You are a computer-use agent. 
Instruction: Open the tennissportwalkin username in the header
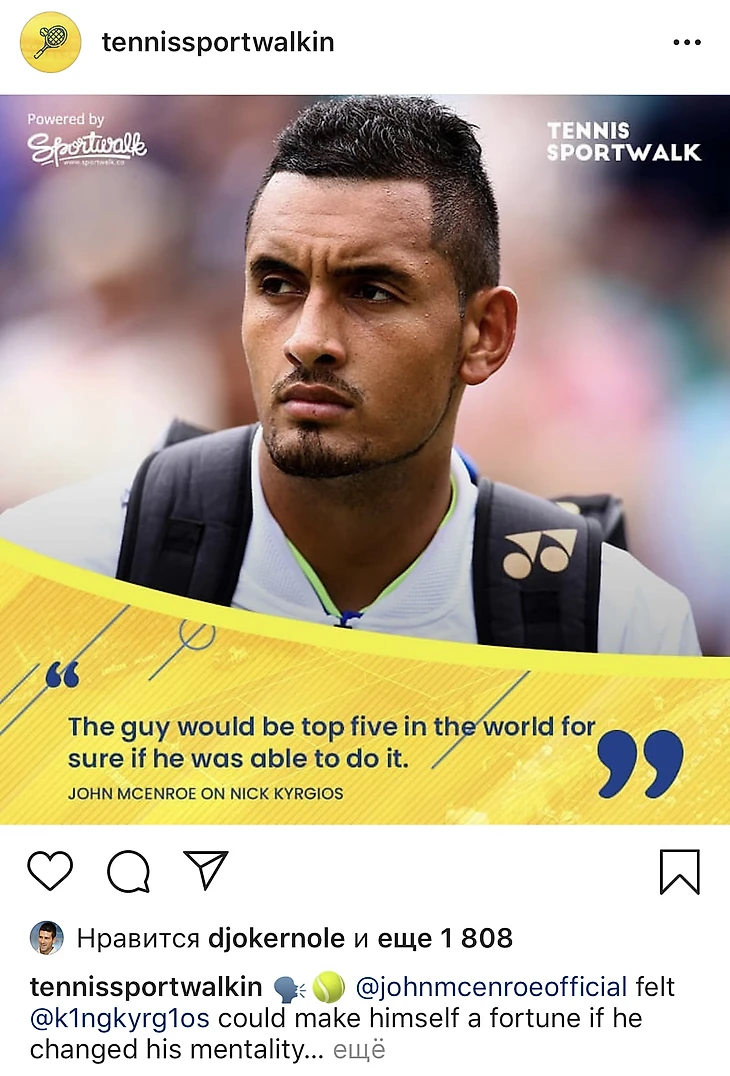click(x=218, y=42)
